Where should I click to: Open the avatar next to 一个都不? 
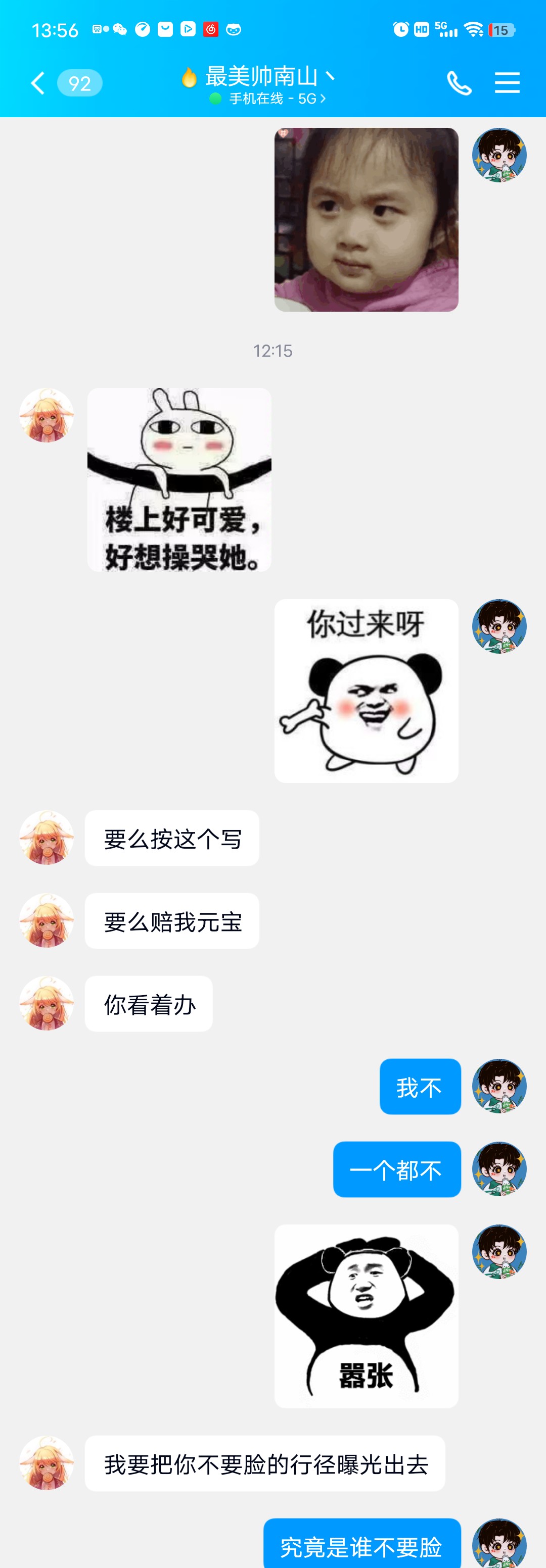tap(499, 1169)
